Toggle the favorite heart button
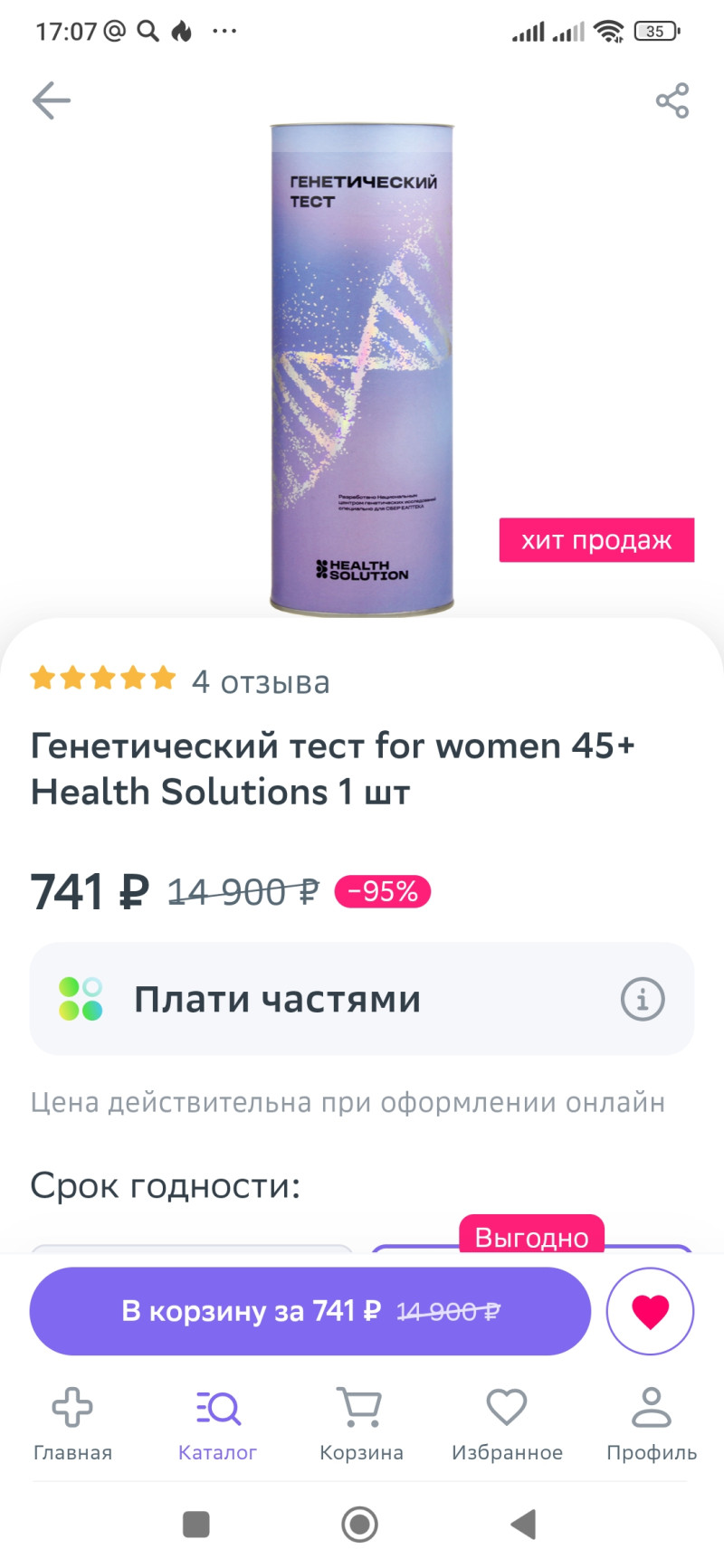The image size is (724, 1568). coord(650,1311)
